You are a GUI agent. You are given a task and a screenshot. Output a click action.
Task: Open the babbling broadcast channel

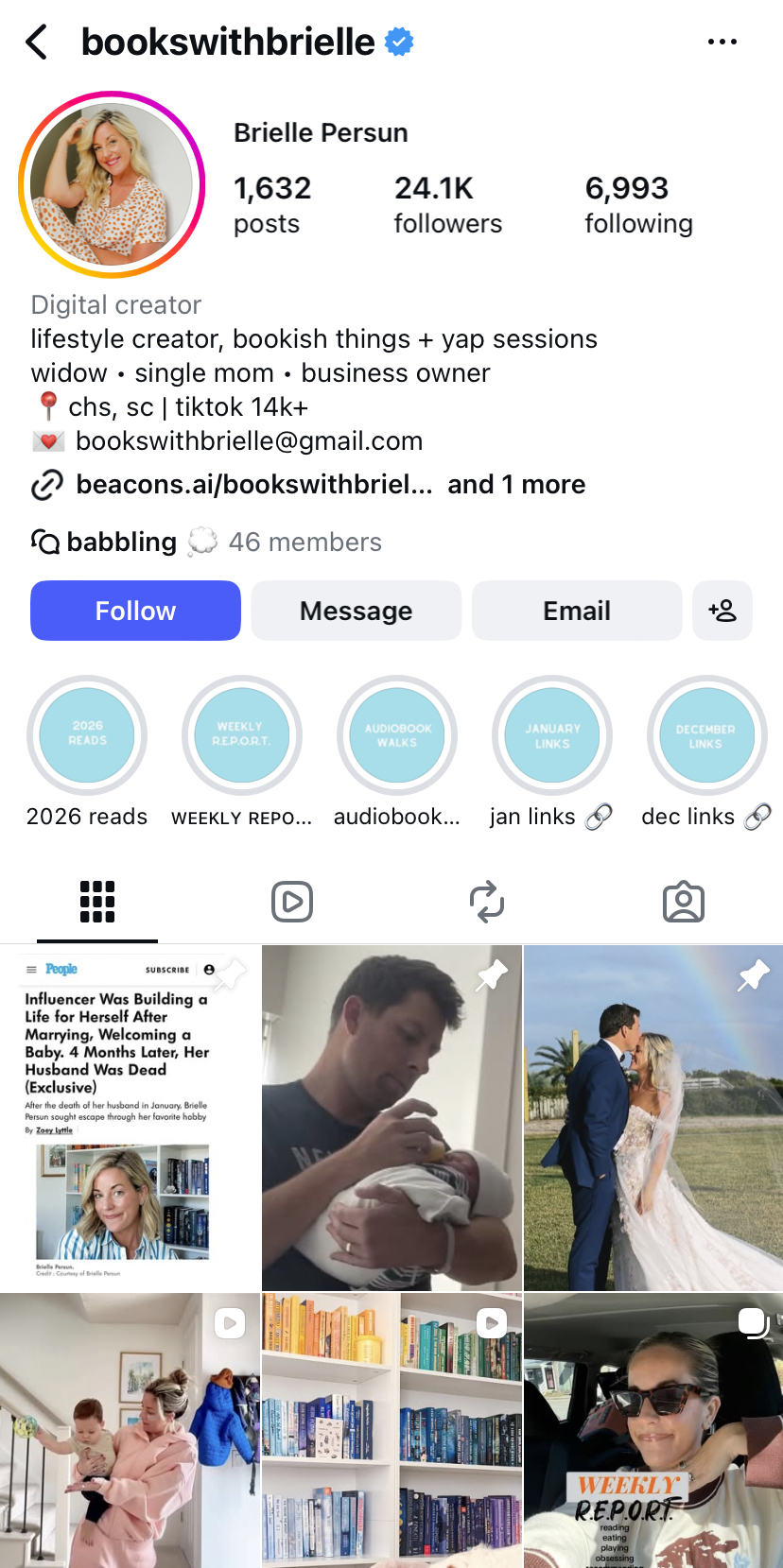[121, 543]
